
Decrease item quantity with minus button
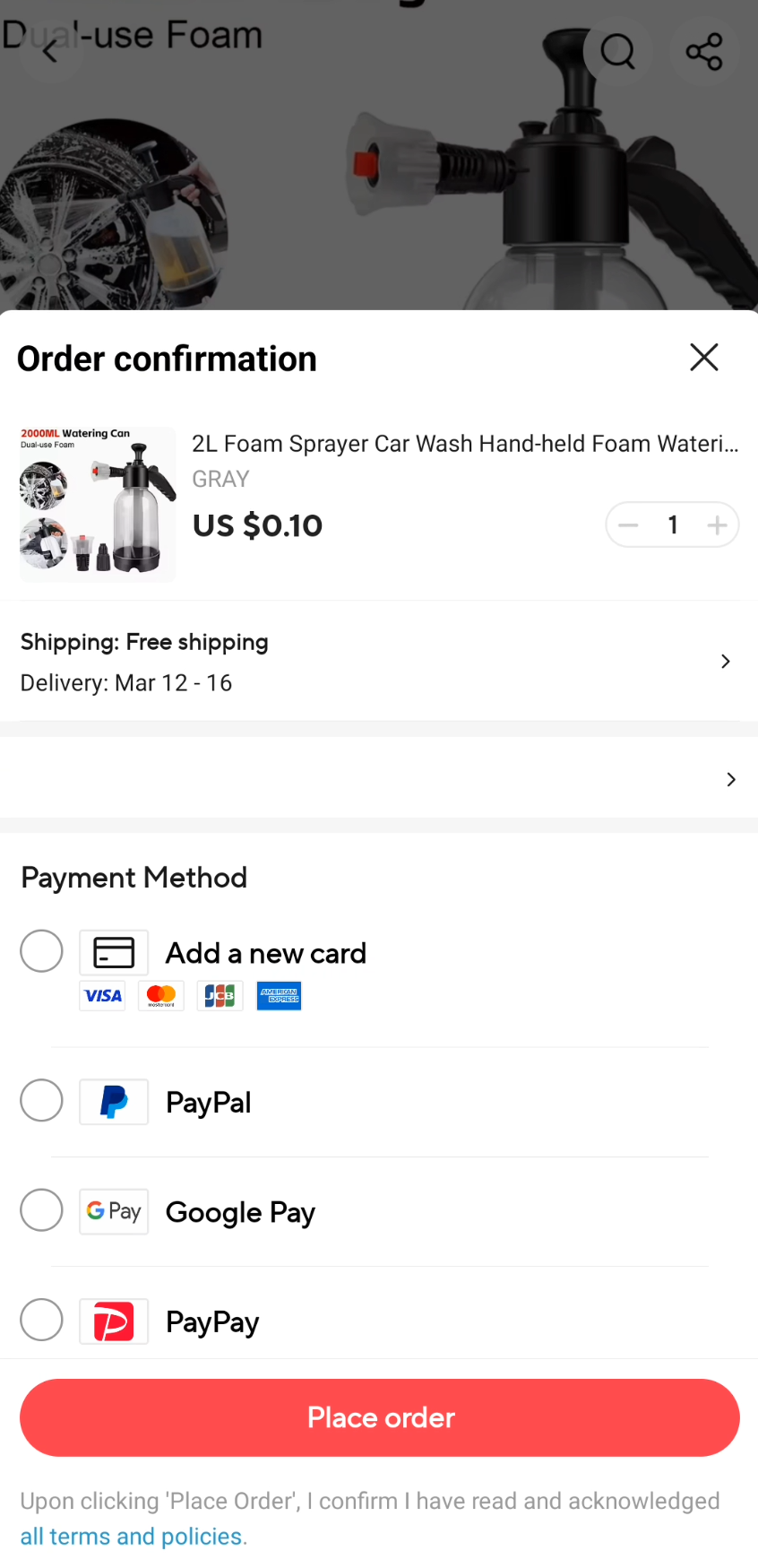(x=628, y=525)
